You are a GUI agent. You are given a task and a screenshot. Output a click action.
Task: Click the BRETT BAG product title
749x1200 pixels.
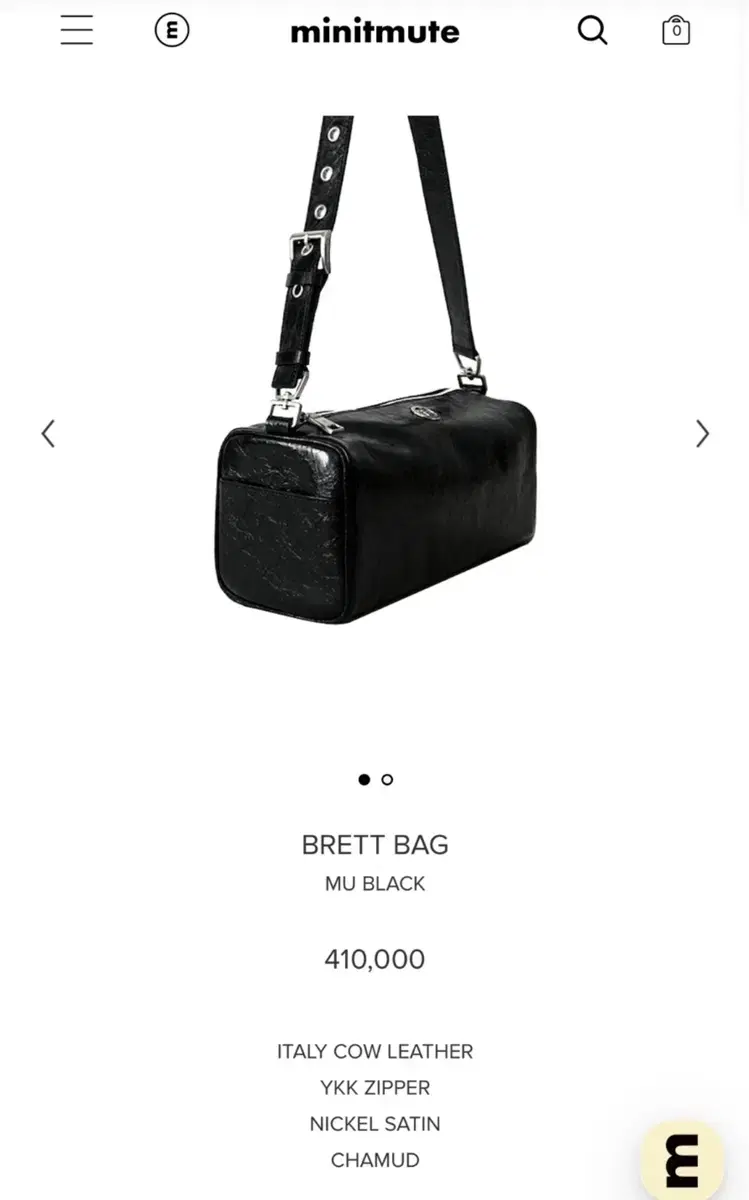click(x=374, y=845)
